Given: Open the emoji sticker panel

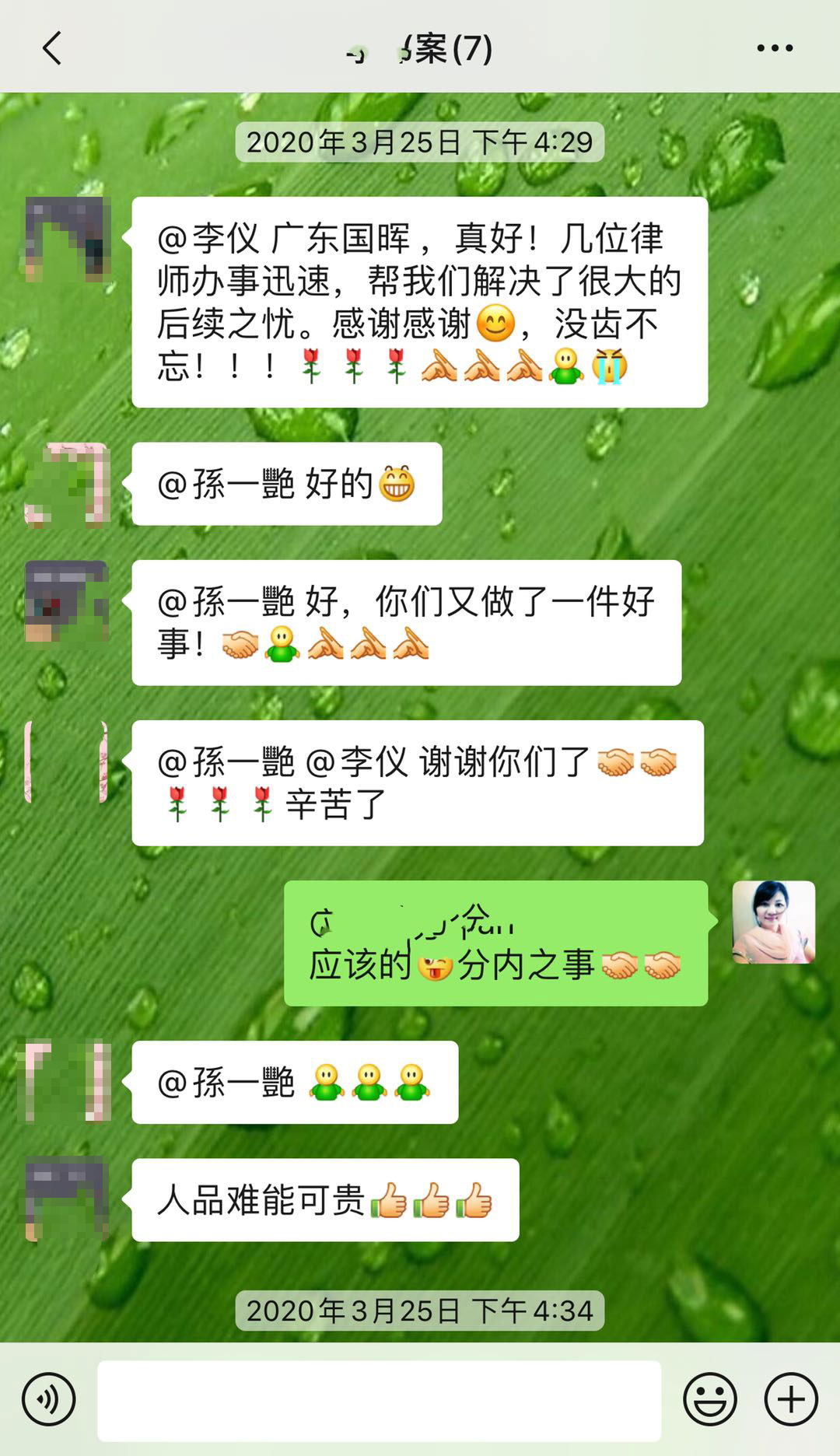Looking at the screenshot, I should pyautogui.click(x=709, y=1400).
